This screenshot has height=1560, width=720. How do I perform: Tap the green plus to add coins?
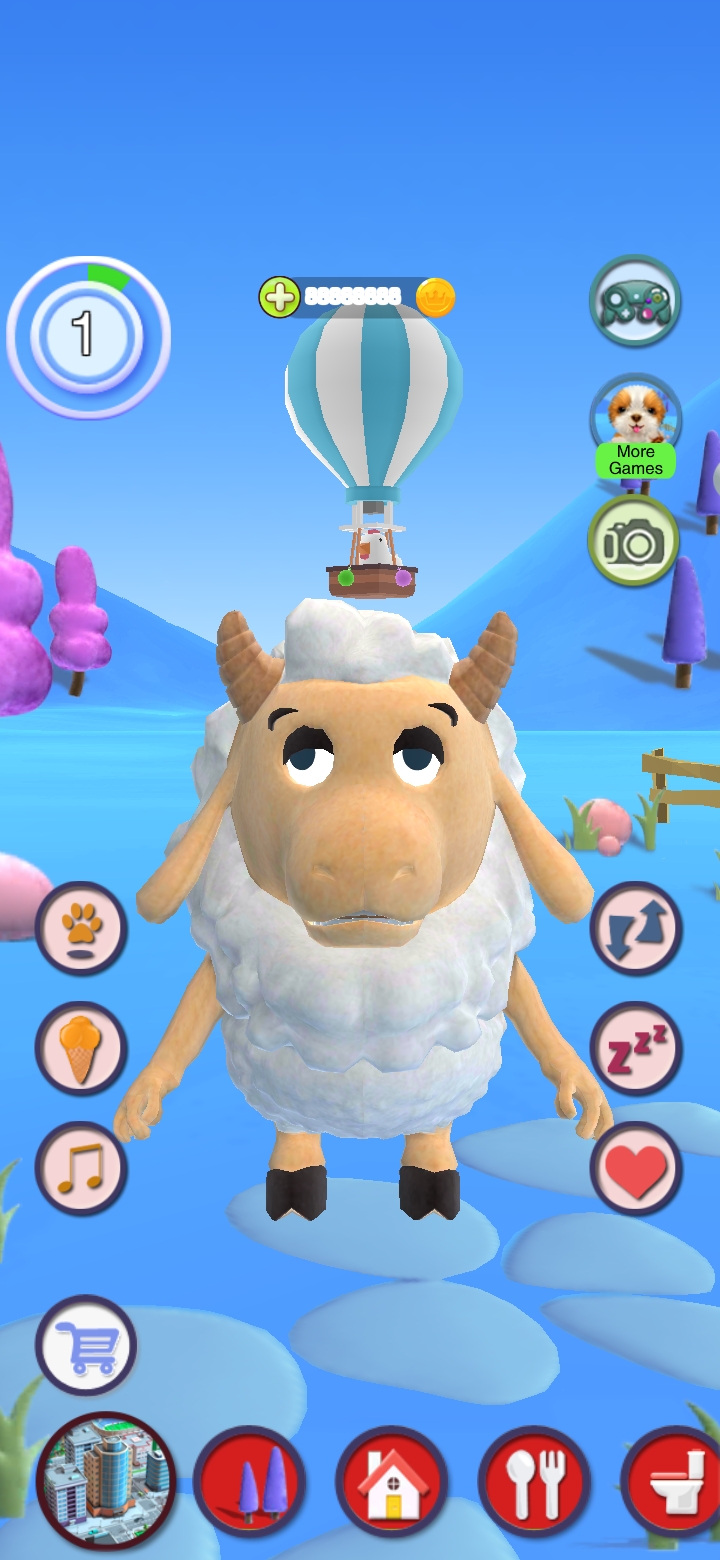point(279,297)
